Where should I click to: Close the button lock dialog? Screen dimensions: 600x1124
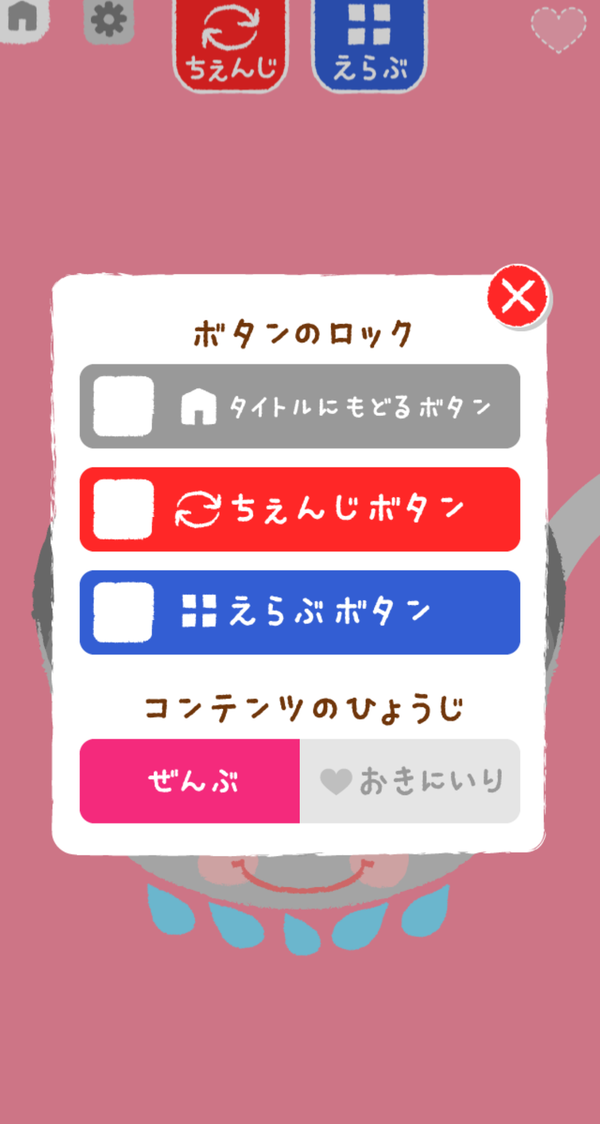[x=518, y=296]
